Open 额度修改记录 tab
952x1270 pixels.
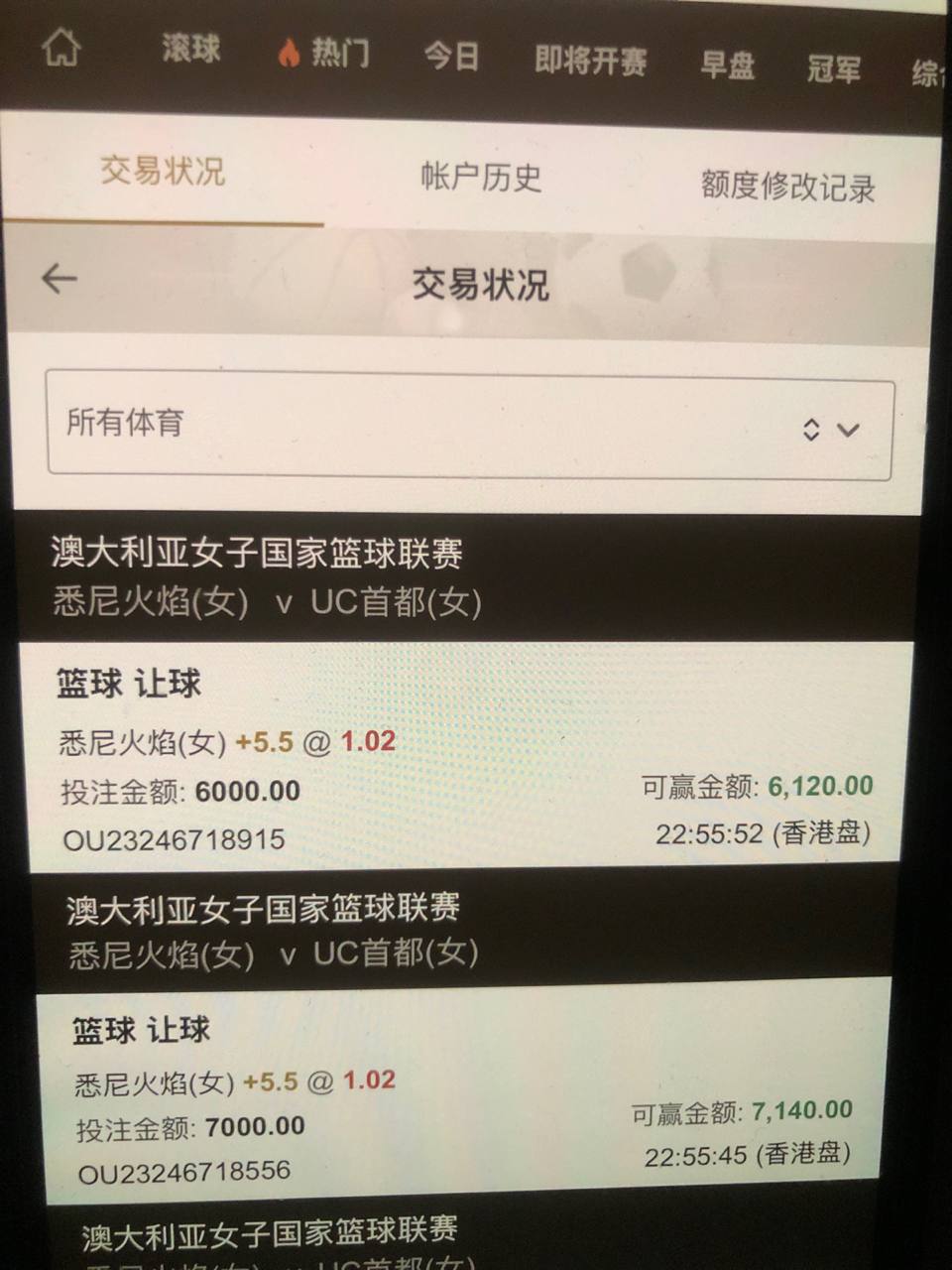[787, 187]
